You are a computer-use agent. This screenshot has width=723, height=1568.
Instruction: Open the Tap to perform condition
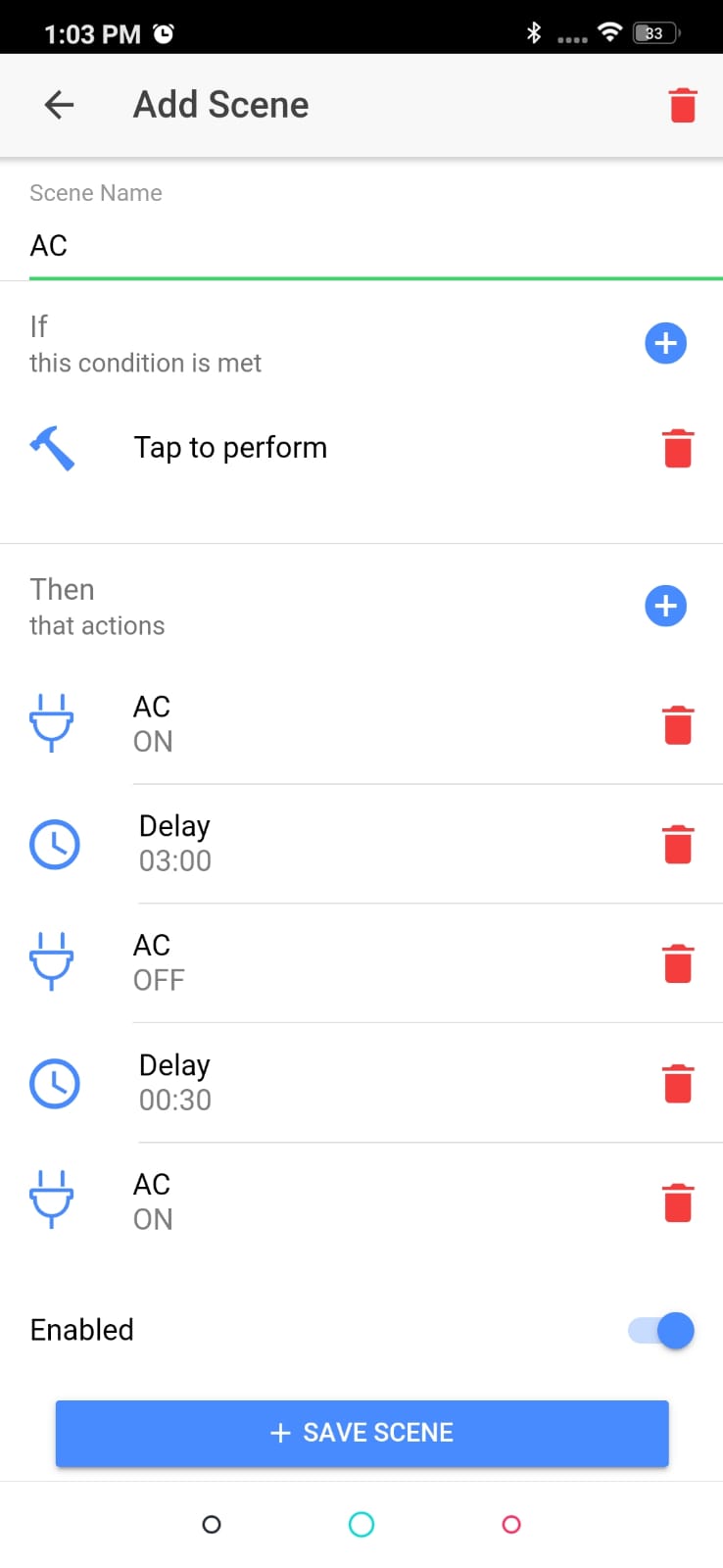coord(333,448)
